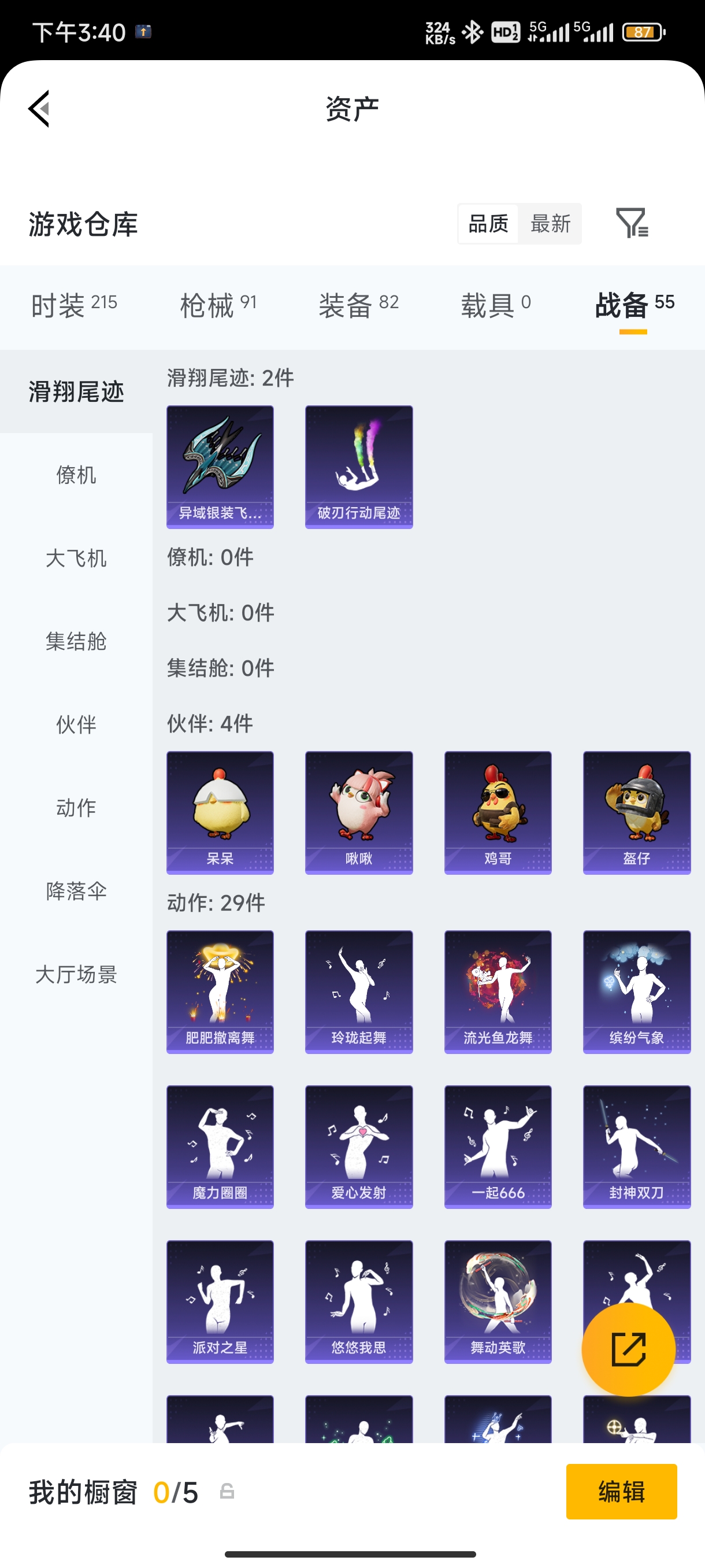Open the 肥肥撤离舞 emote item
Viewport: 705px width, 1568px height.
(220, 992)
